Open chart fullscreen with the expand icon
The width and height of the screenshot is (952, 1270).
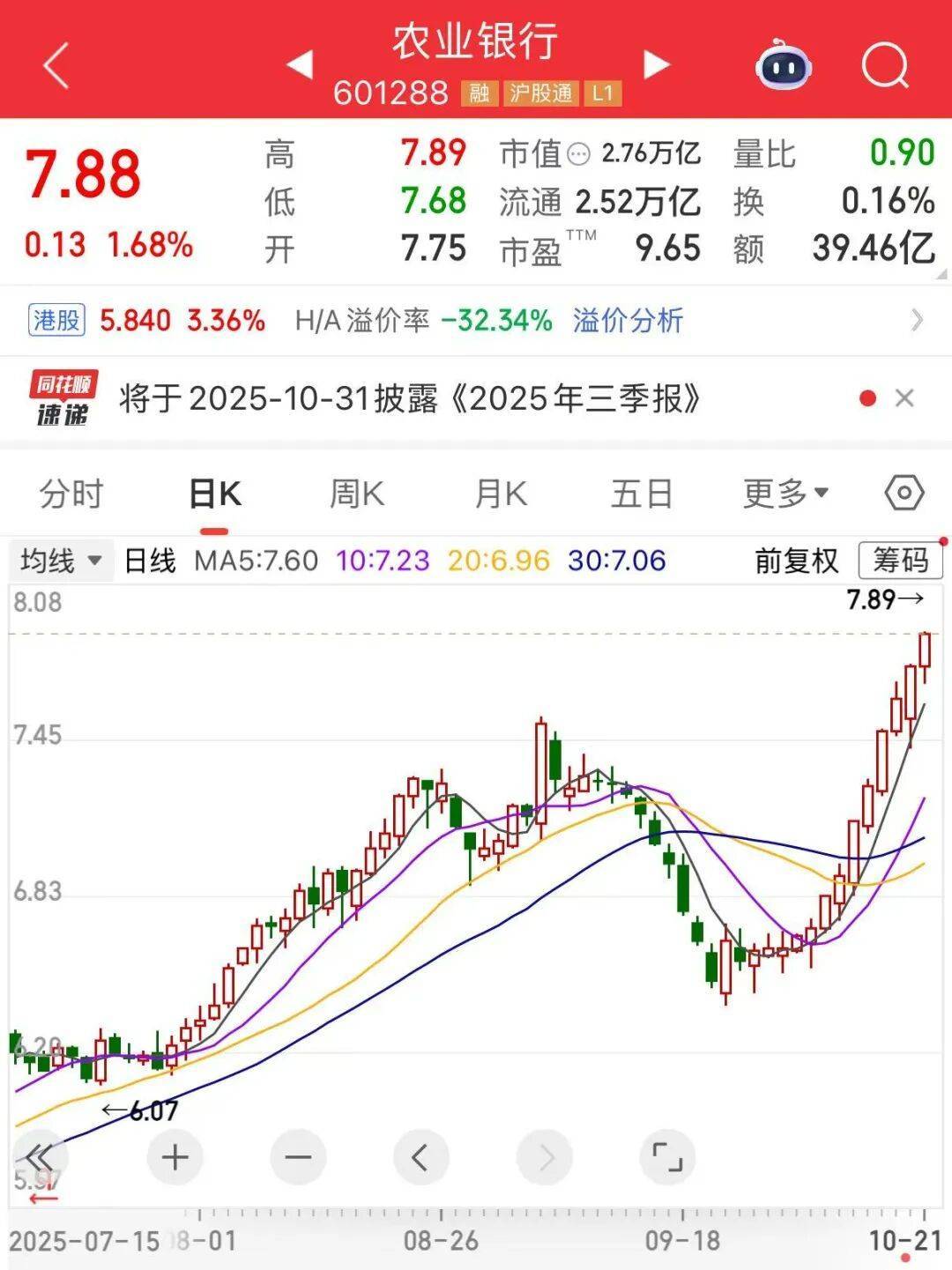[668, 1158]
